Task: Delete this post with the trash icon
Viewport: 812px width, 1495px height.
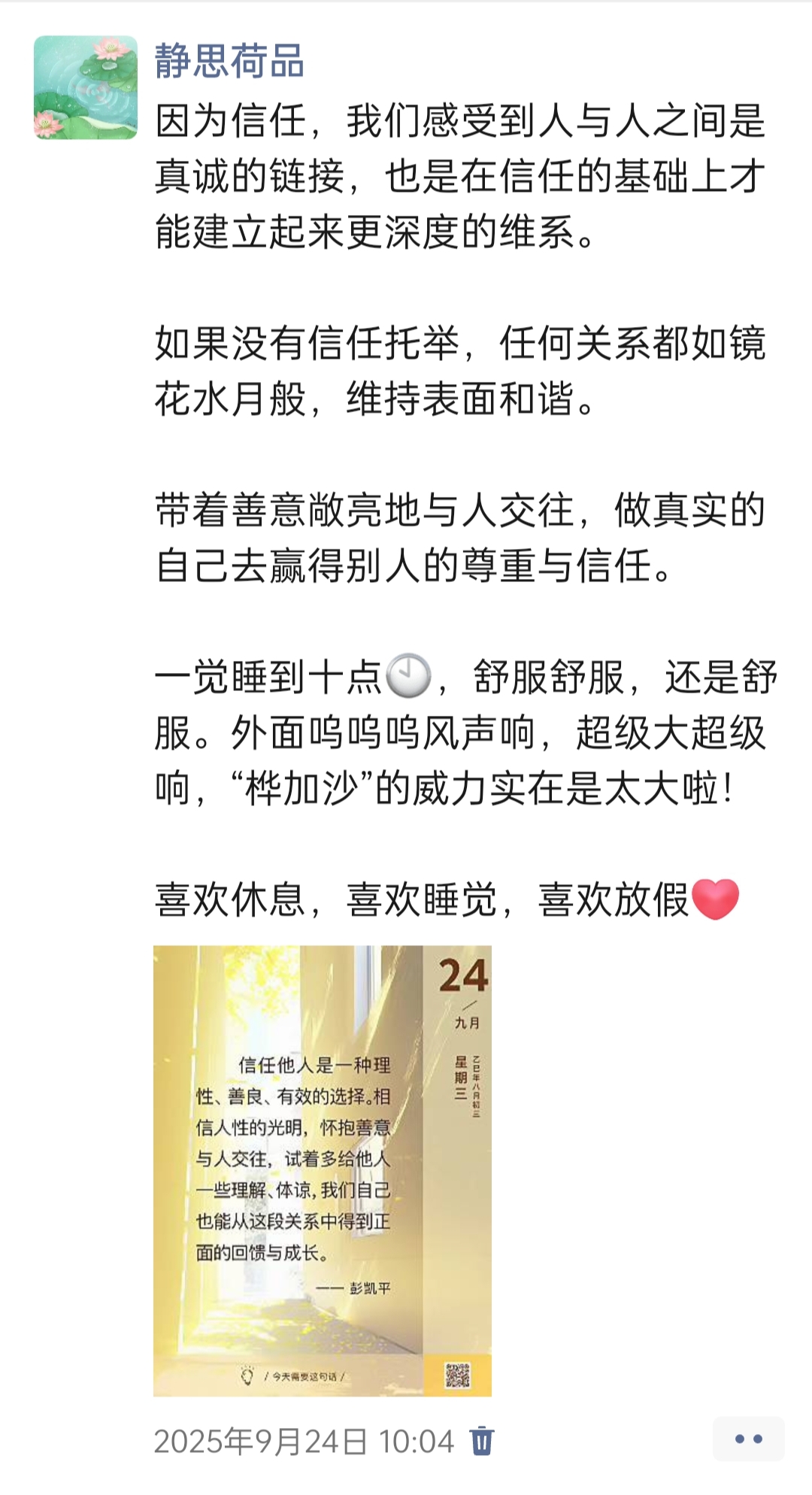Action: click(x=482, y=1441)
